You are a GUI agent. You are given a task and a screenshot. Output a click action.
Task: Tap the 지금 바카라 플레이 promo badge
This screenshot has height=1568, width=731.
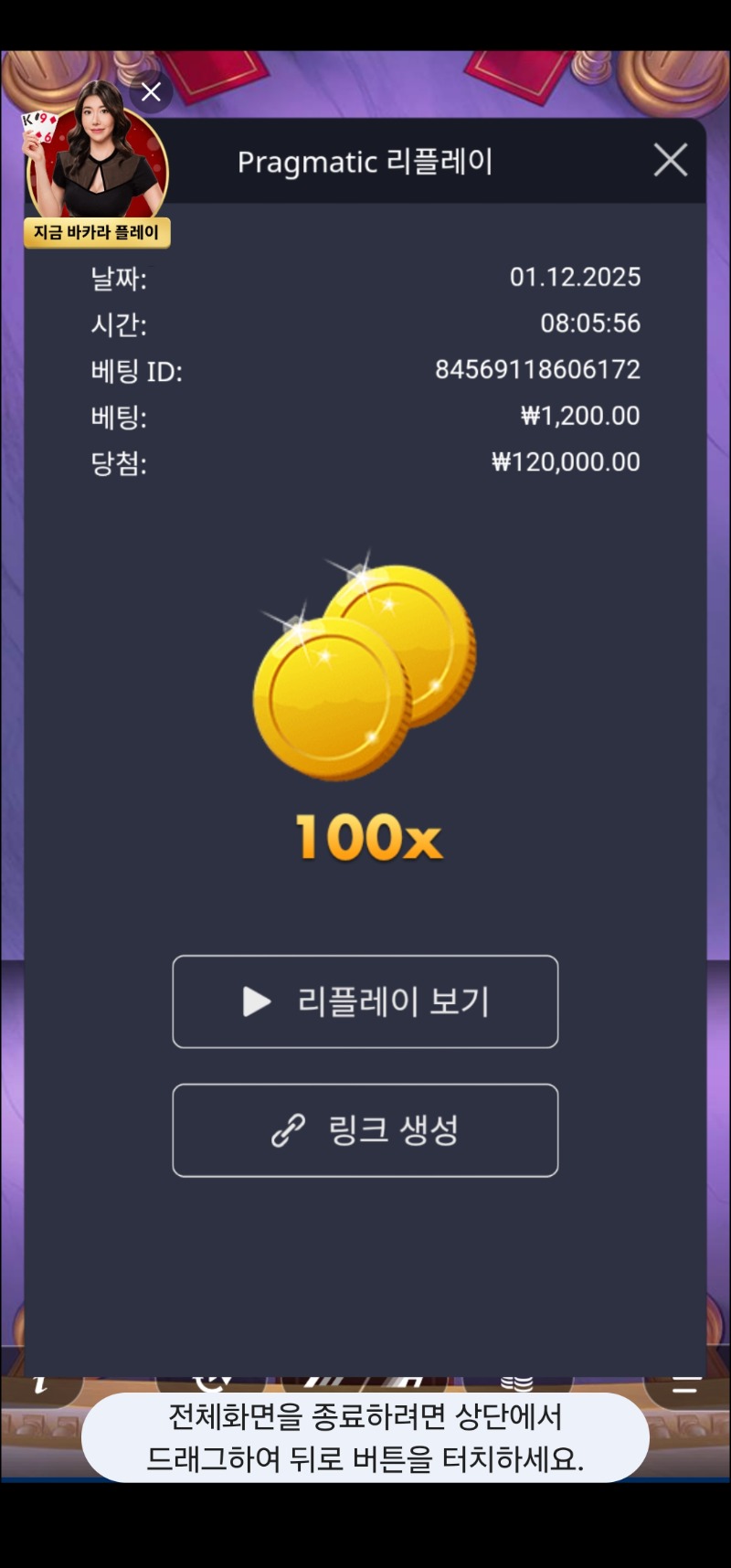coord(98,233)
